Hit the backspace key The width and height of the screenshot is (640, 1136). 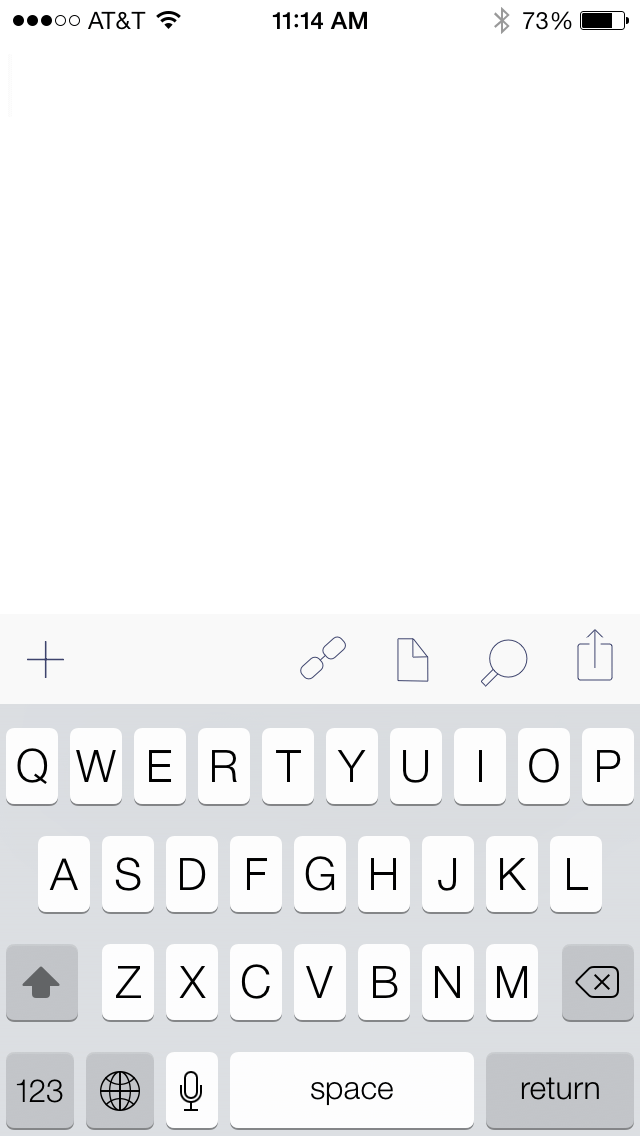598,983
